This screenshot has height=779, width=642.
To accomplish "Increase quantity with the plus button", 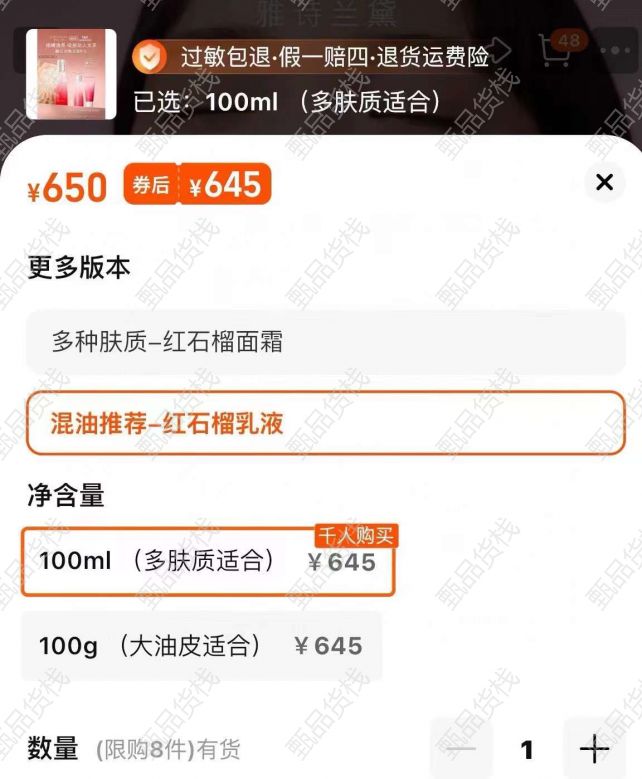I will tap(594, 748).
